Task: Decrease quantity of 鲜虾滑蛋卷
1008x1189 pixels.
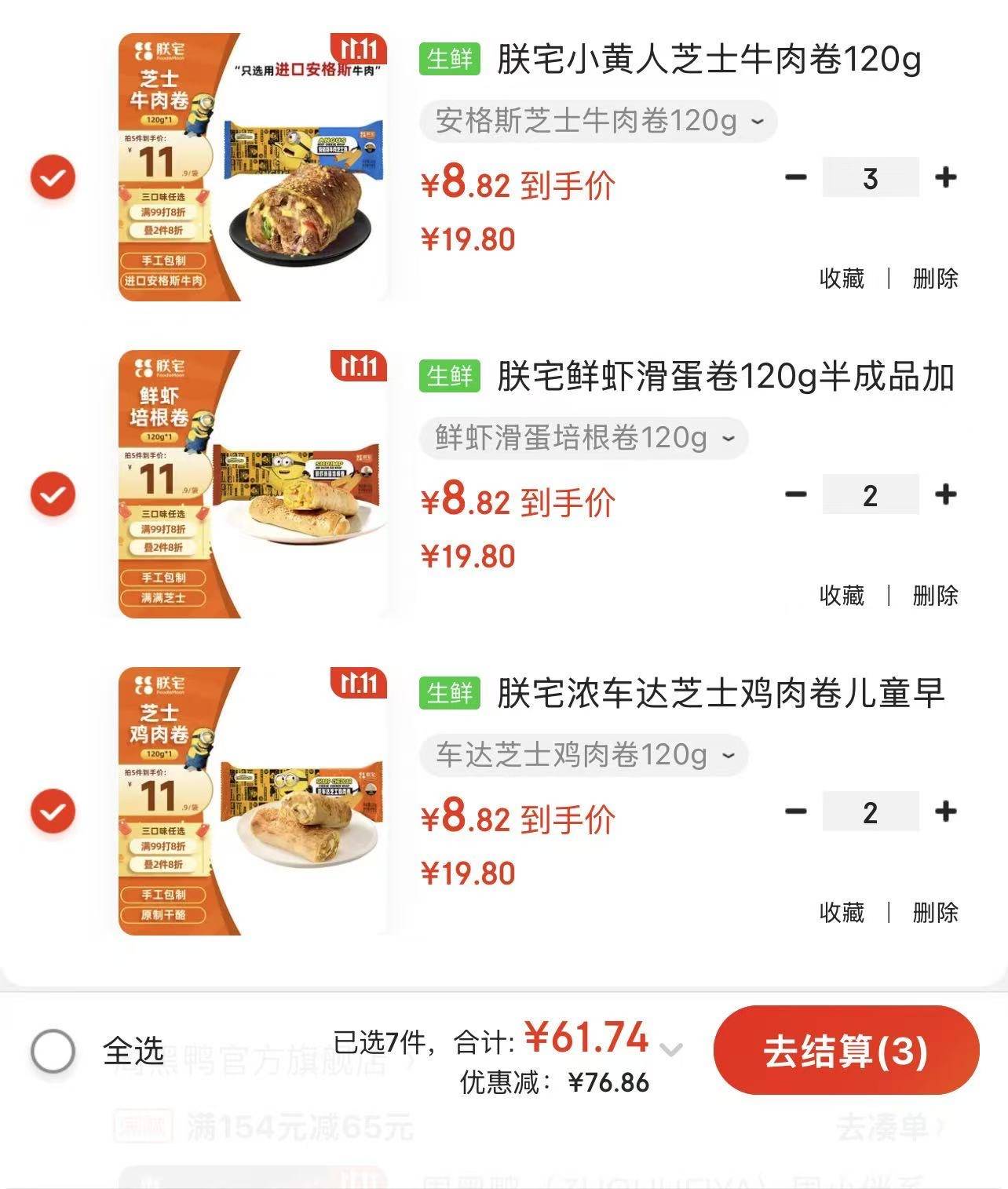Action: tap(796, 494)
